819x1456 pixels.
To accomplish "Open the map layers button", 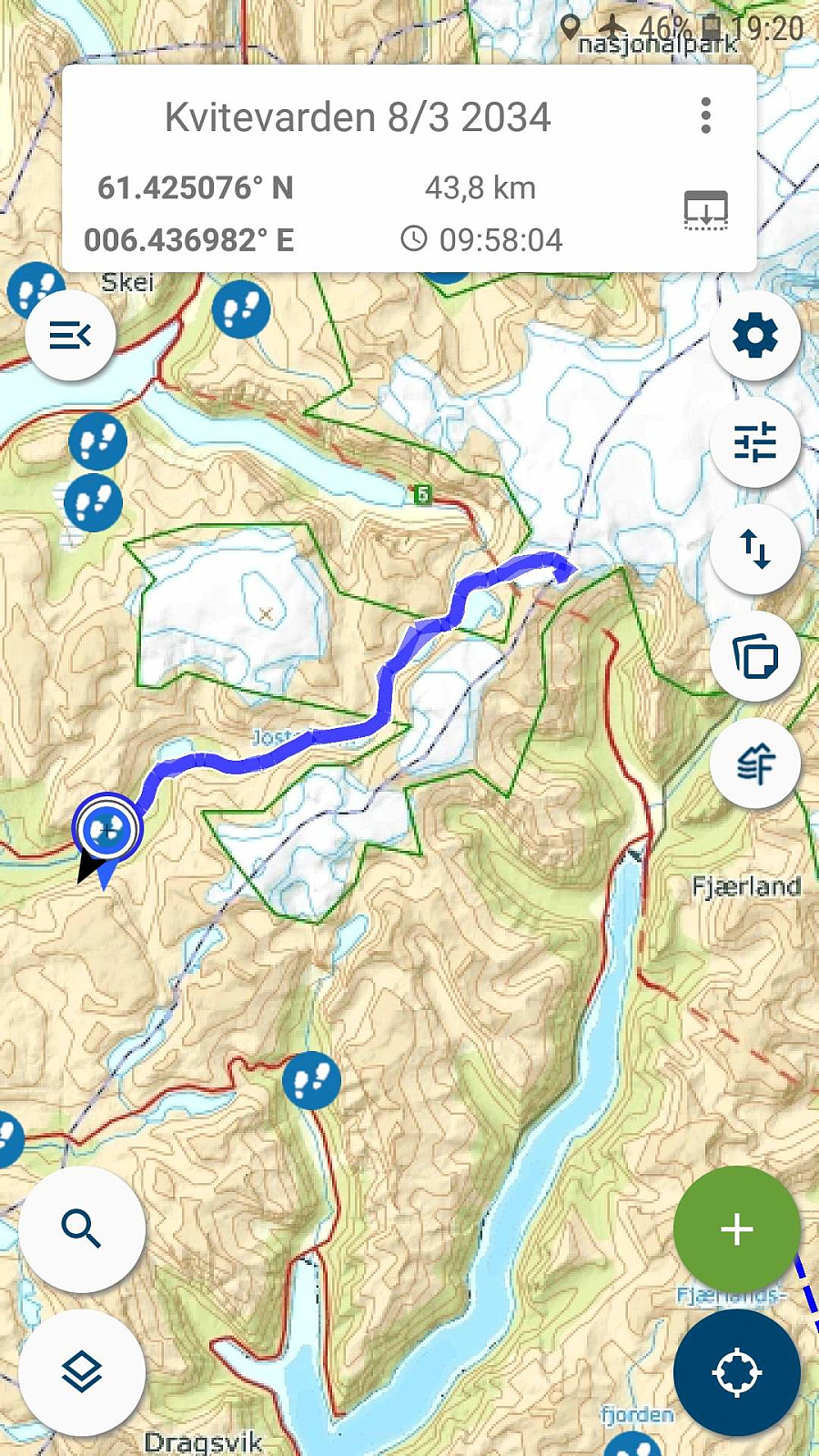I will tap(82, 1372).
